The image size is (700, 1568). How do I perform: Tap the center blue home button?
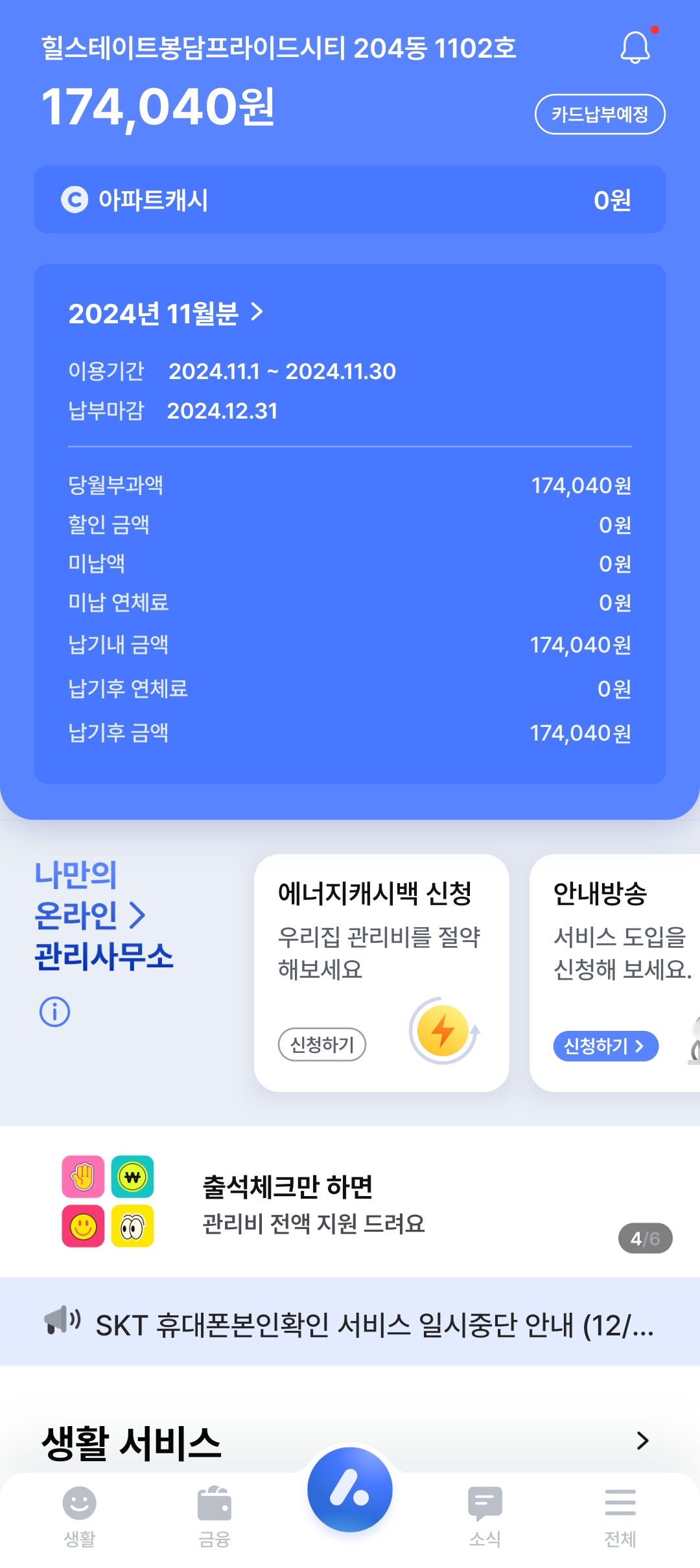coord(350,1490)
